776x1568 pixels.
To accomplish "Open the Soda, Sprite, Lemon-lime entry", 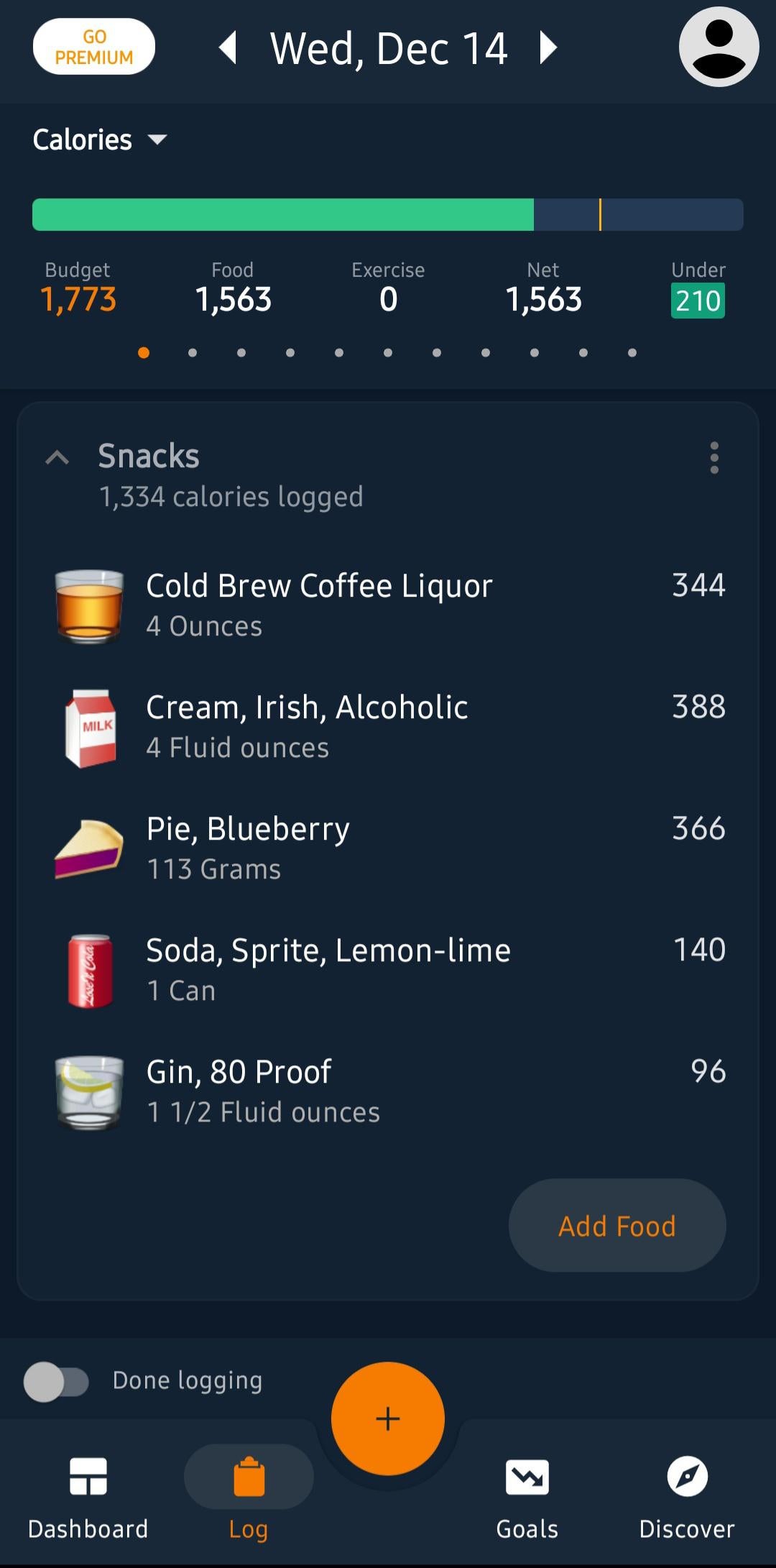I will [388, 970].
